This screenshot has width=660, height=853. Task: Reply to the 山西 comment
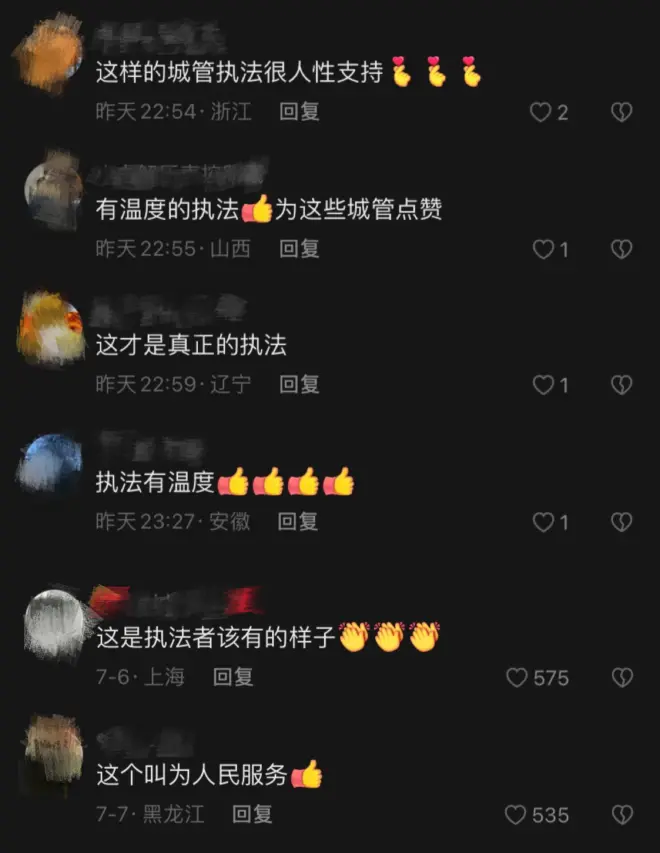click(x=299, y=248)
